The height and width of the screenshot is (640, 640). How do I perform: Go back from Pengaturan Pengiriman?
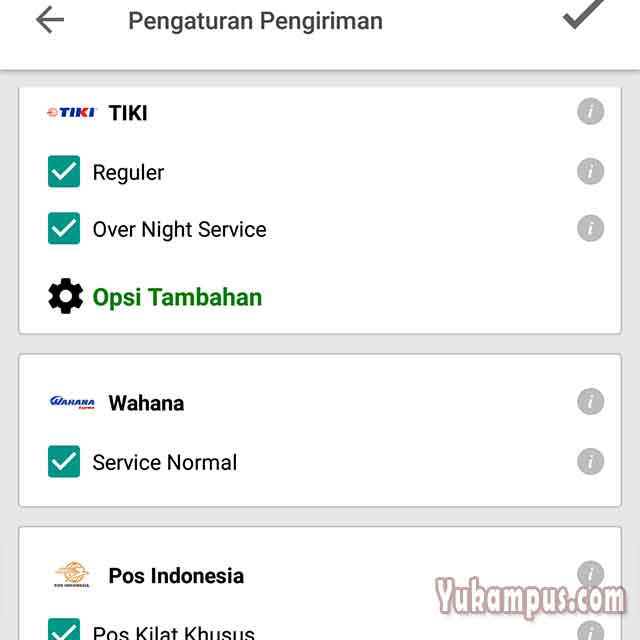[49, 20]
